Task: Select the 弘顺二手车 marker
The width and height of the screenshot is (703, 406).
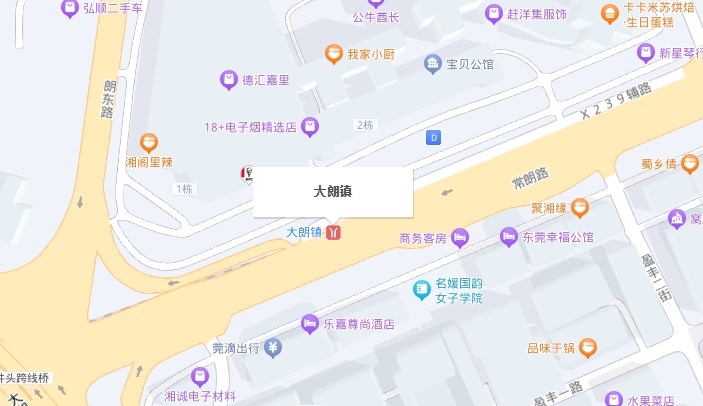Action: coord(70,8)
